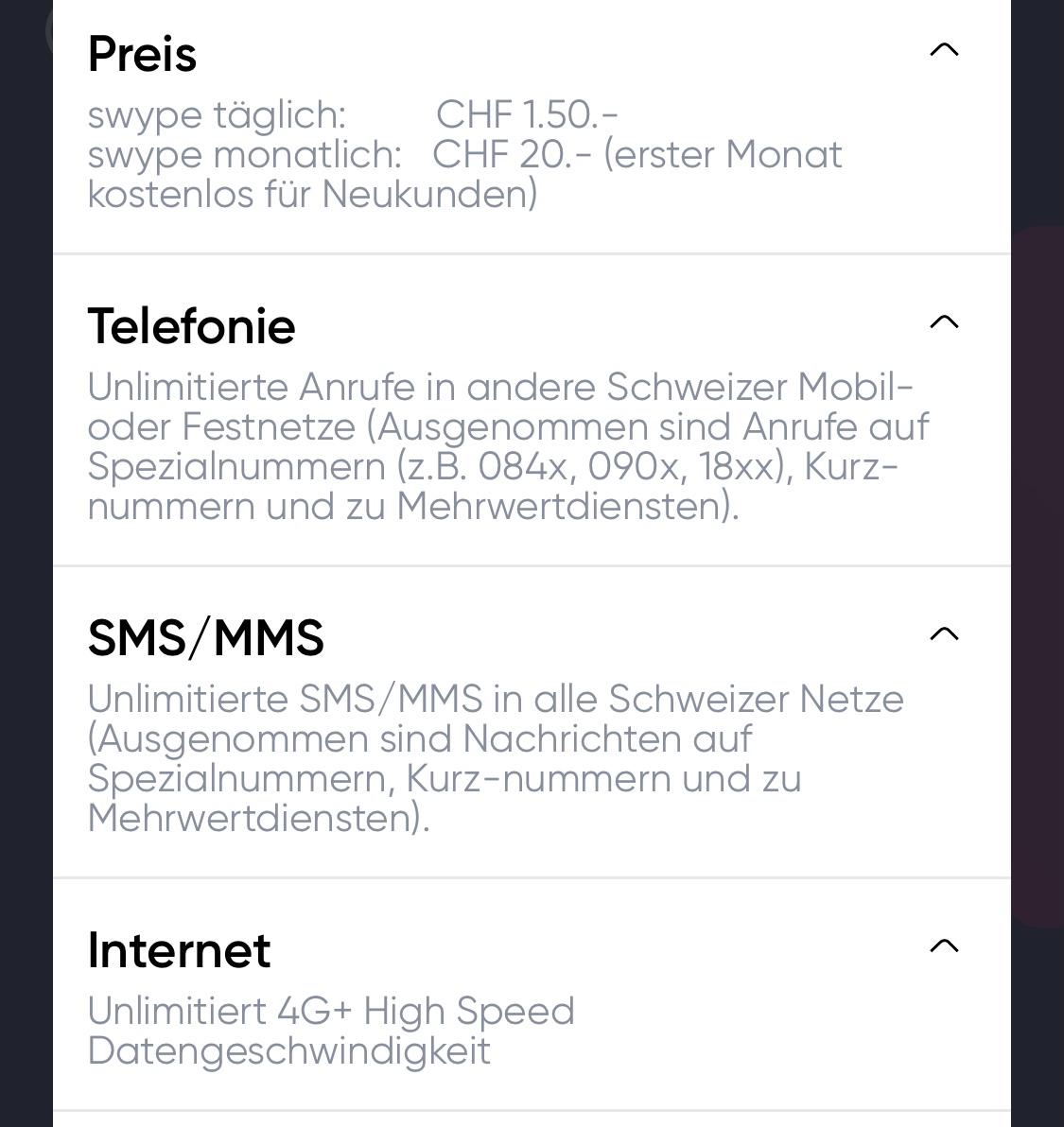
Task: Collapse the Preis section
Action: 944,50
